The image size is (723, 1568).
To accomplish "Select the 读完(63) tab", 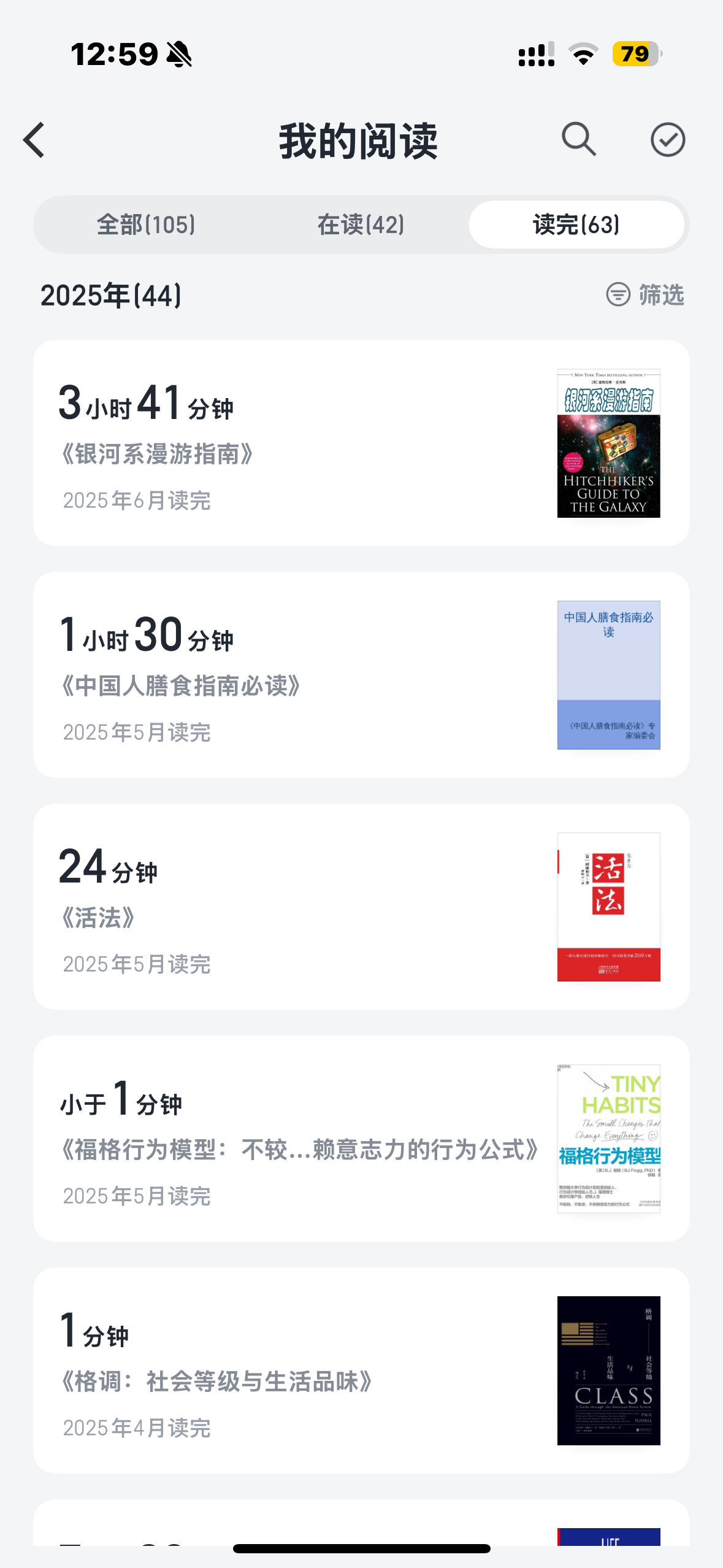I will [576, 225].
